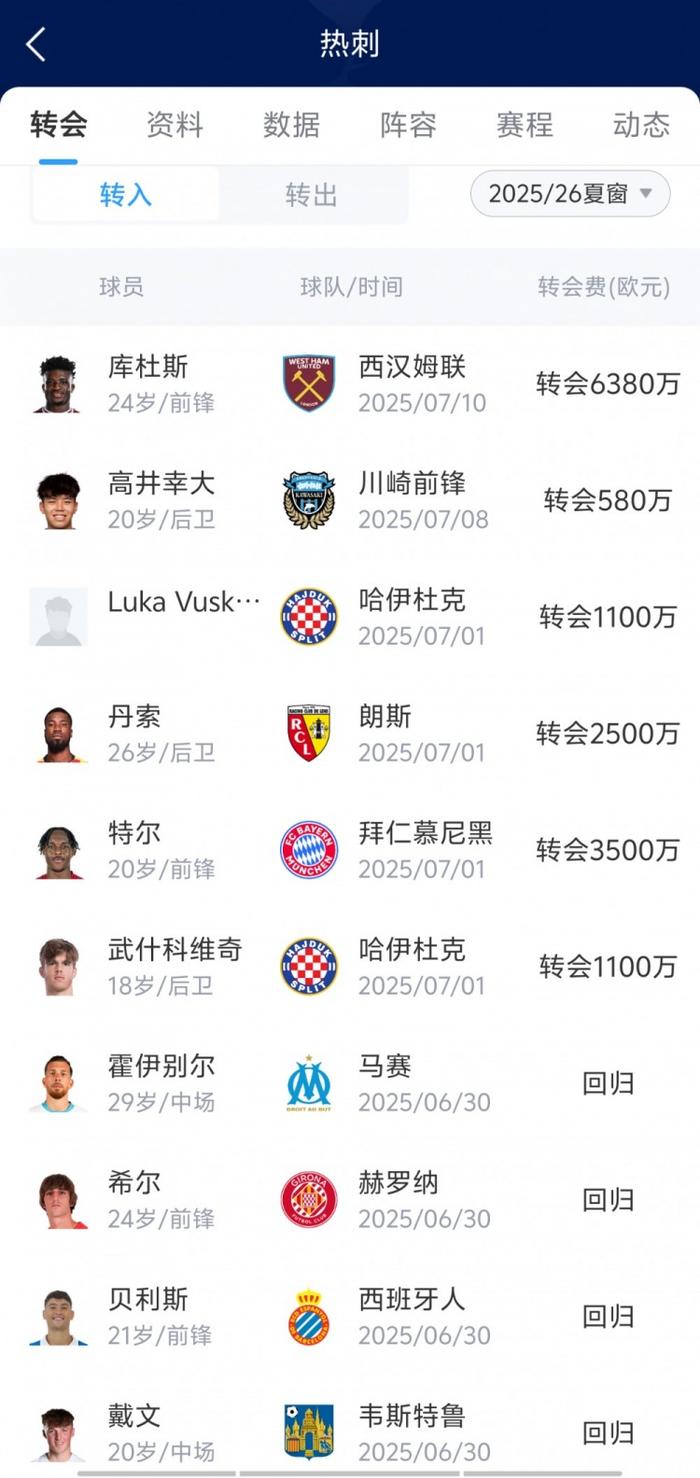Open player 库杜斯 transfer row

350,384
